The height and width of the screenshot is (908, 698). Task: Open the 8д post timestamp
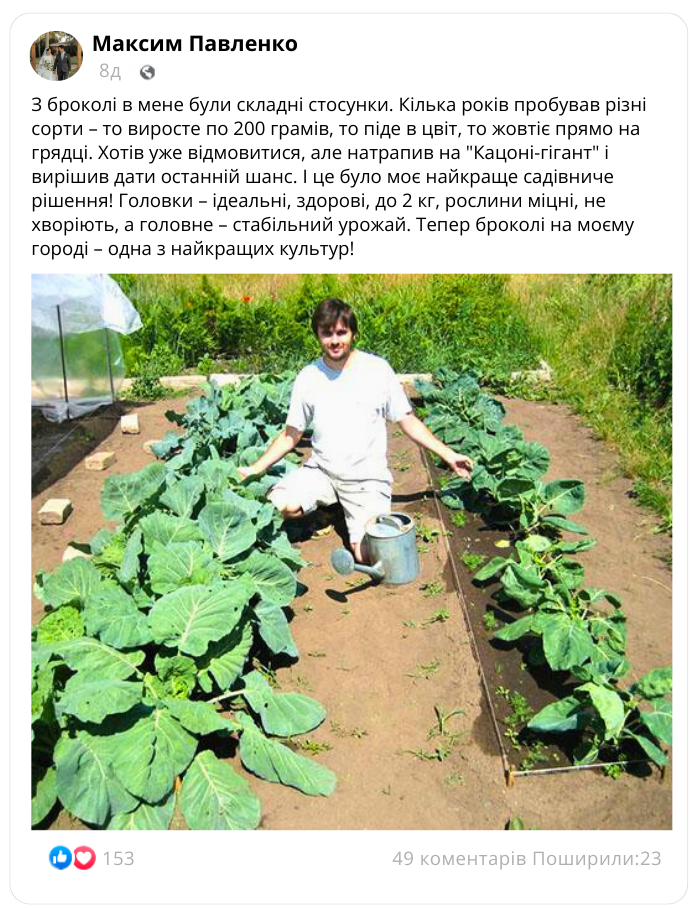110,72
